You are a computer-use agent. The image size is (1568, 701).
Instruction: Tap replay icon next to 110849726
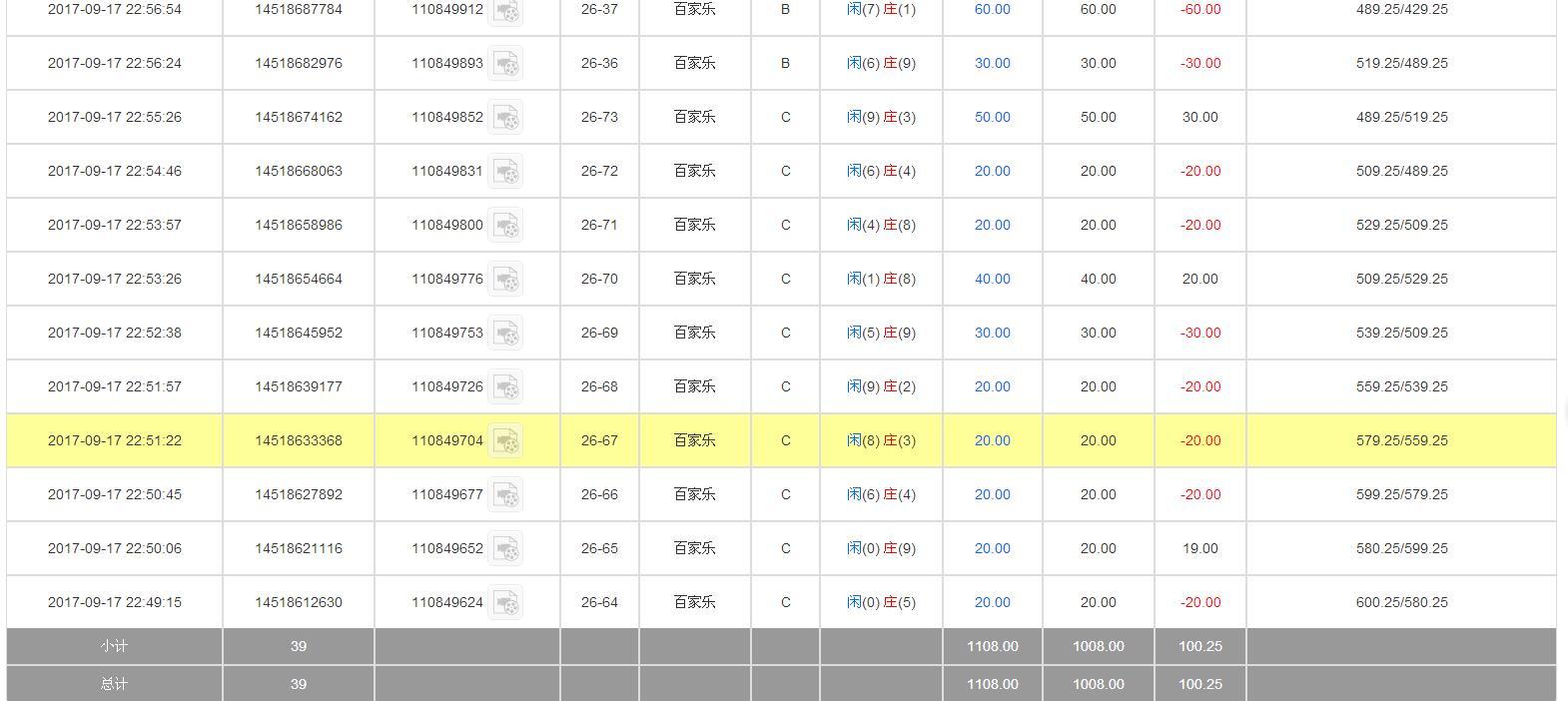point(505,387)
